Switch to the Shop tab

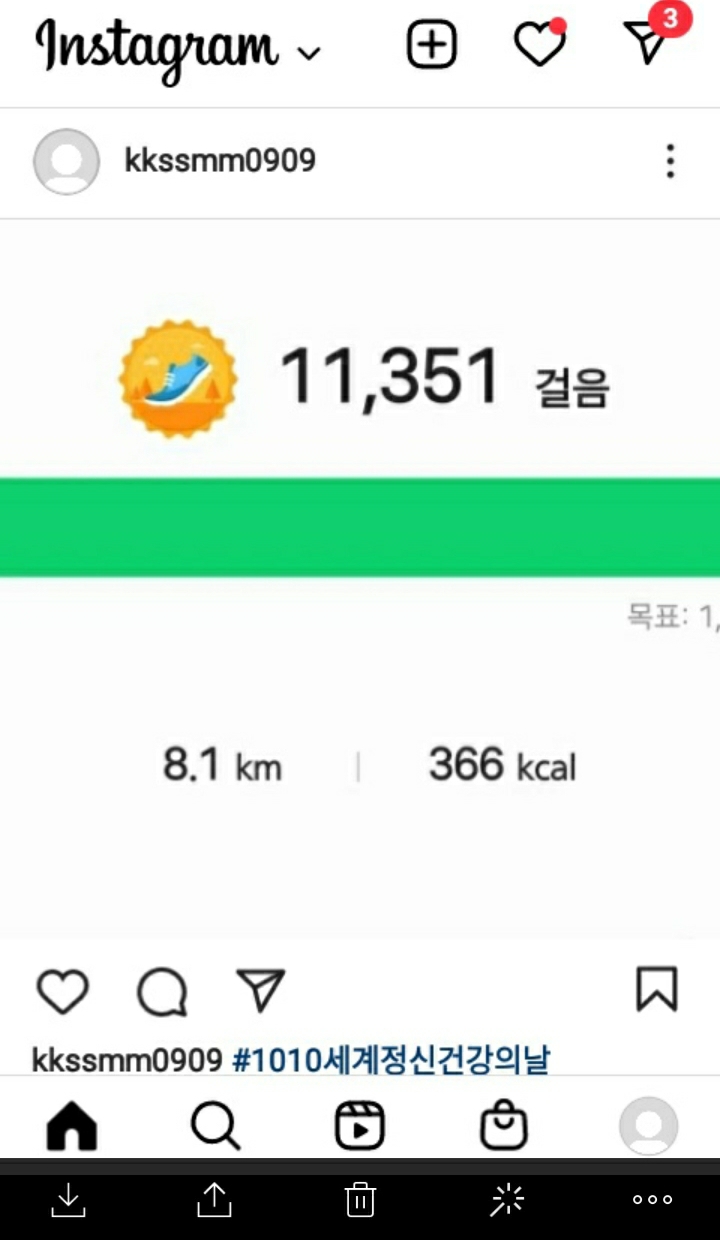pyautogui.click(x=504, y=1127)
